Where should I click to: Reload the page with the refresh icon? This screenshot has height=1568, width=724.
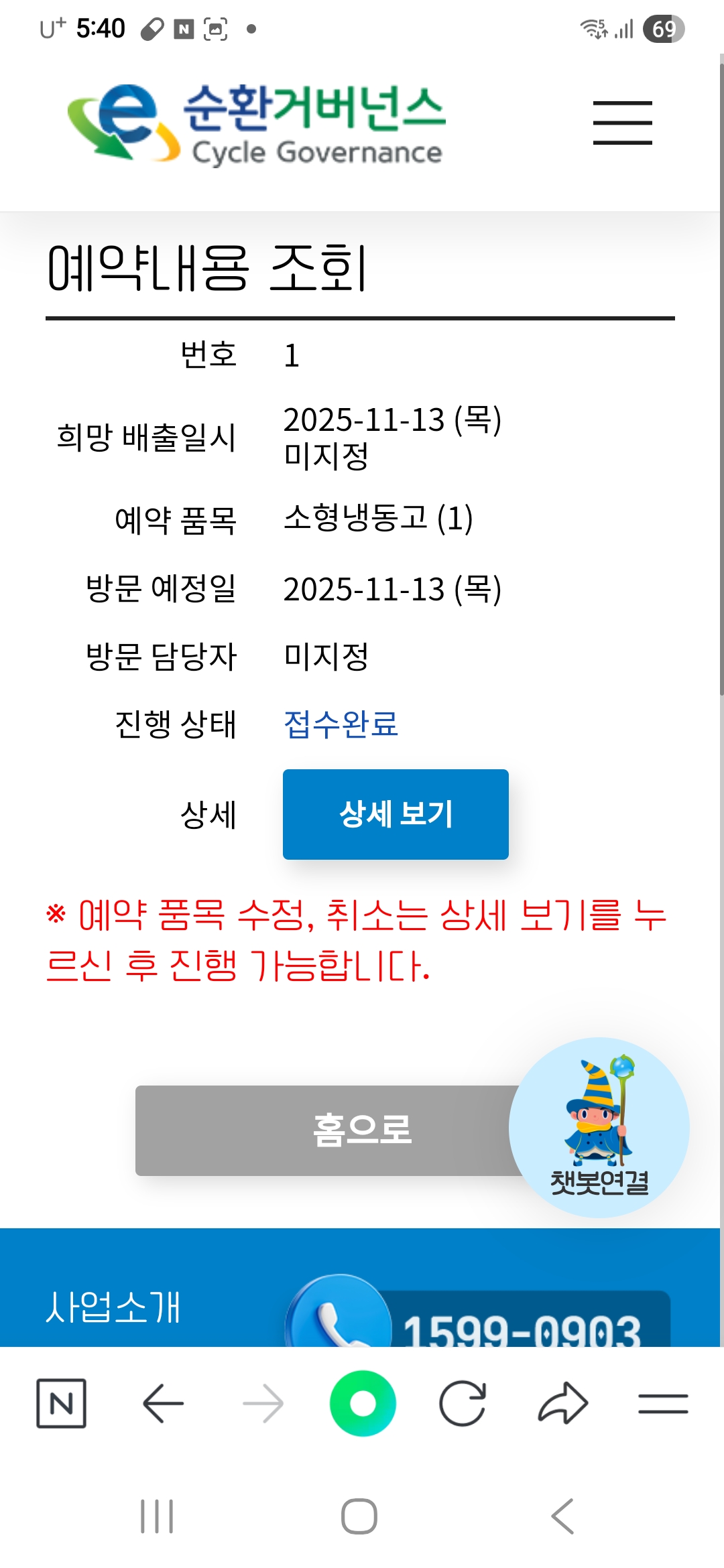(x=463, y=1403)
